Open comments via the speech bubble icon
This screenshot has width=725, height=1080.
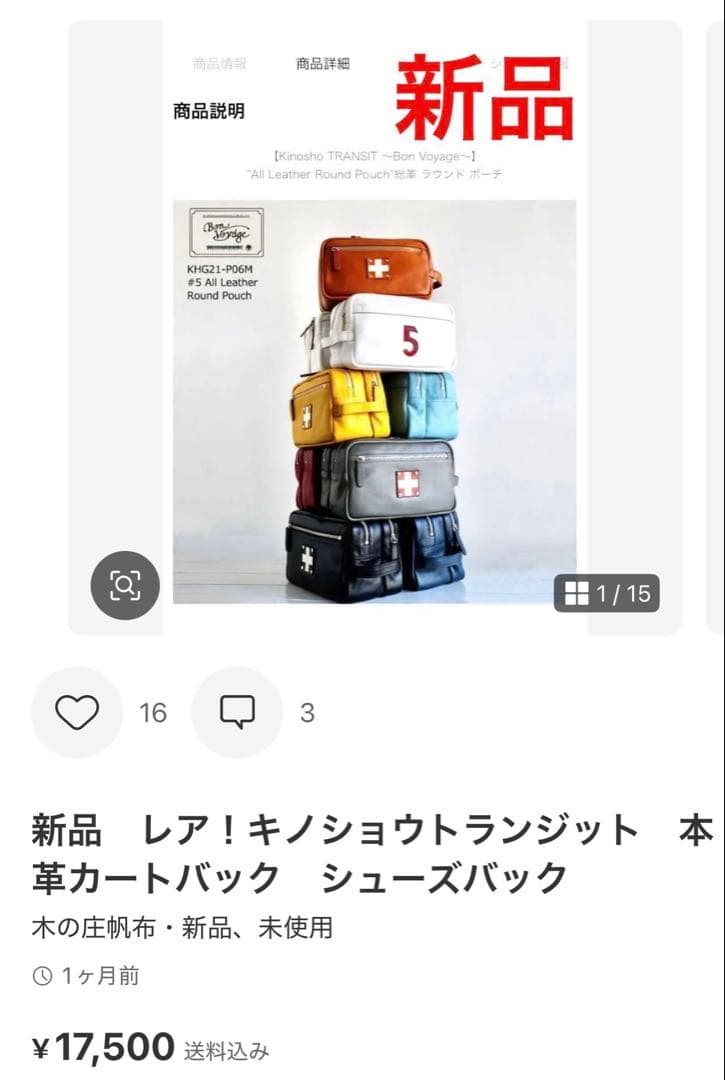click(x=237, y=712)
